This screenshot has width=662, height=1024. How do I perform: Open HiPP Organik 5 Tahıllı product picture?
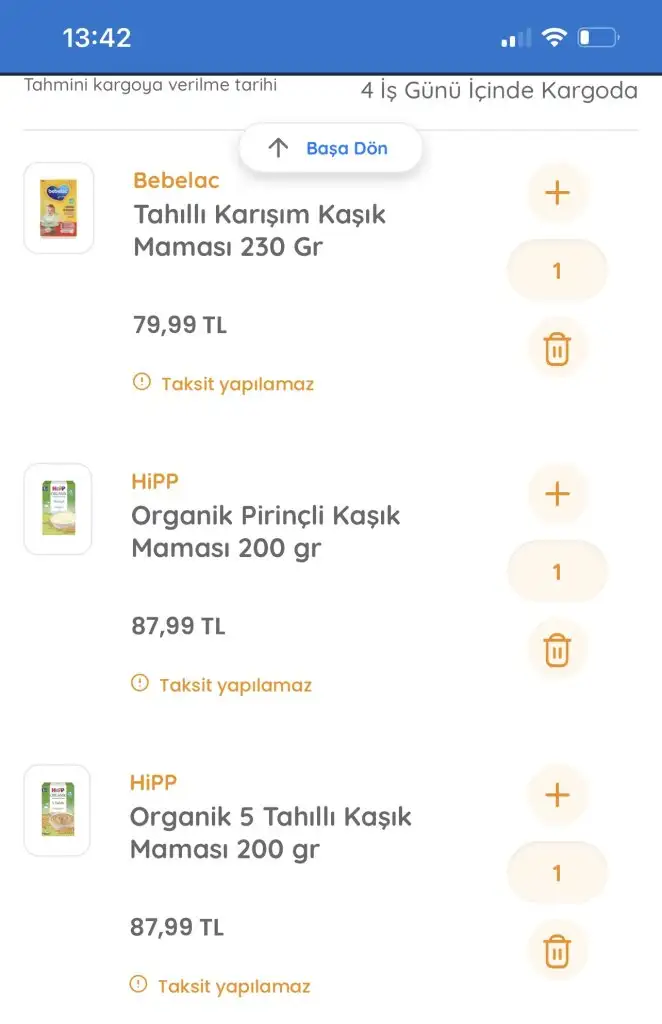pos(58,810)
